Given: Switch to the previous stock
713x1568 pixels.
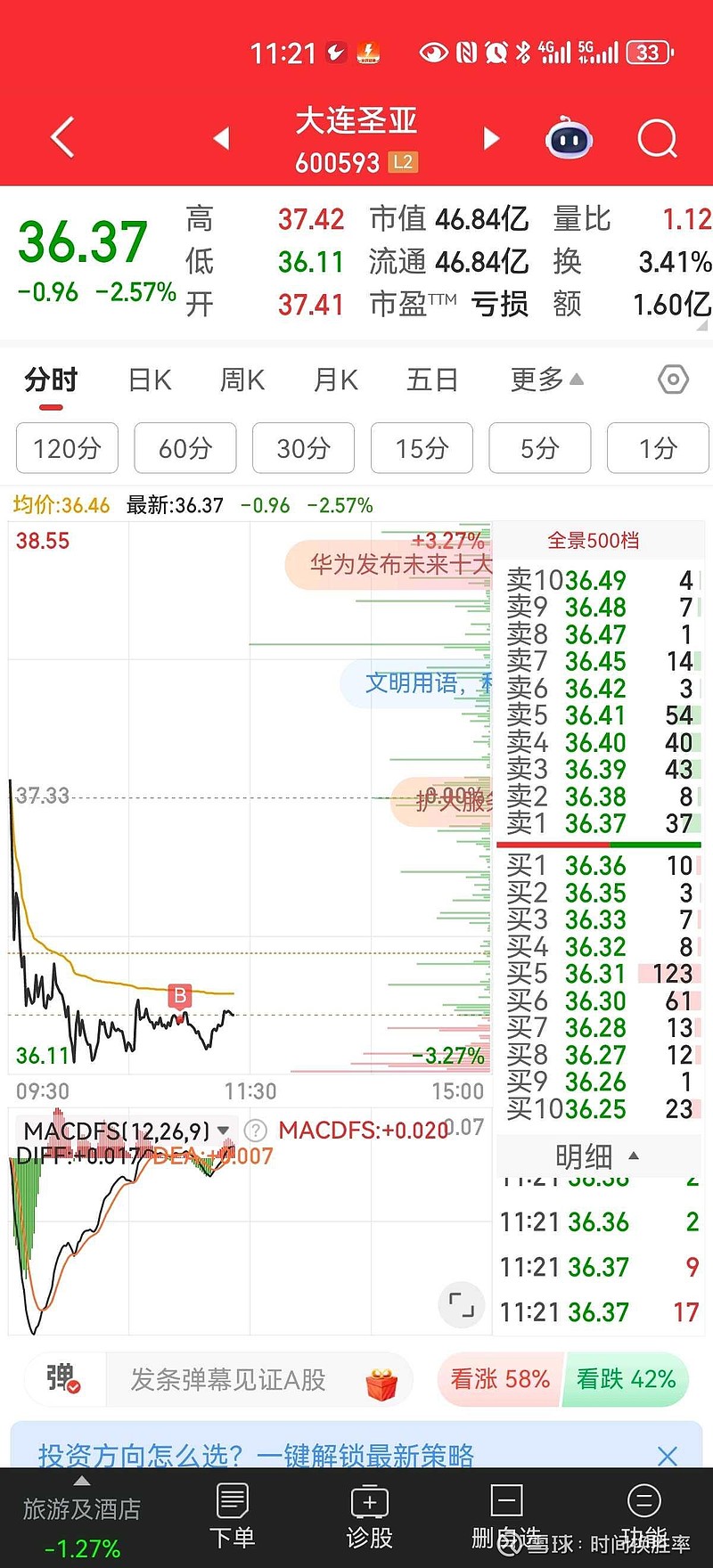Looking at the screenshot, I should (222, 138).
